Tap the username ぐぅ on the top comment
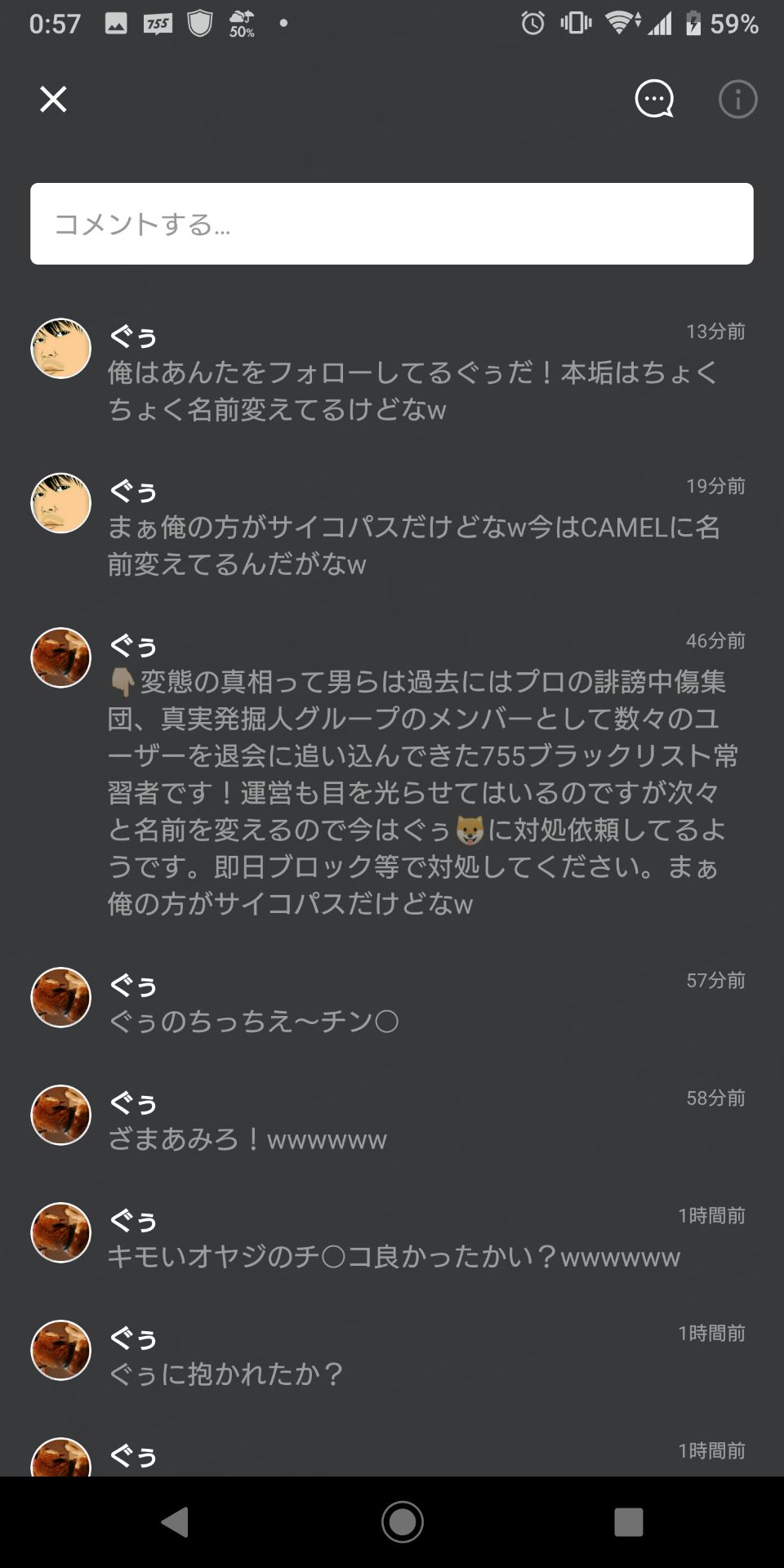 (131, 335)
